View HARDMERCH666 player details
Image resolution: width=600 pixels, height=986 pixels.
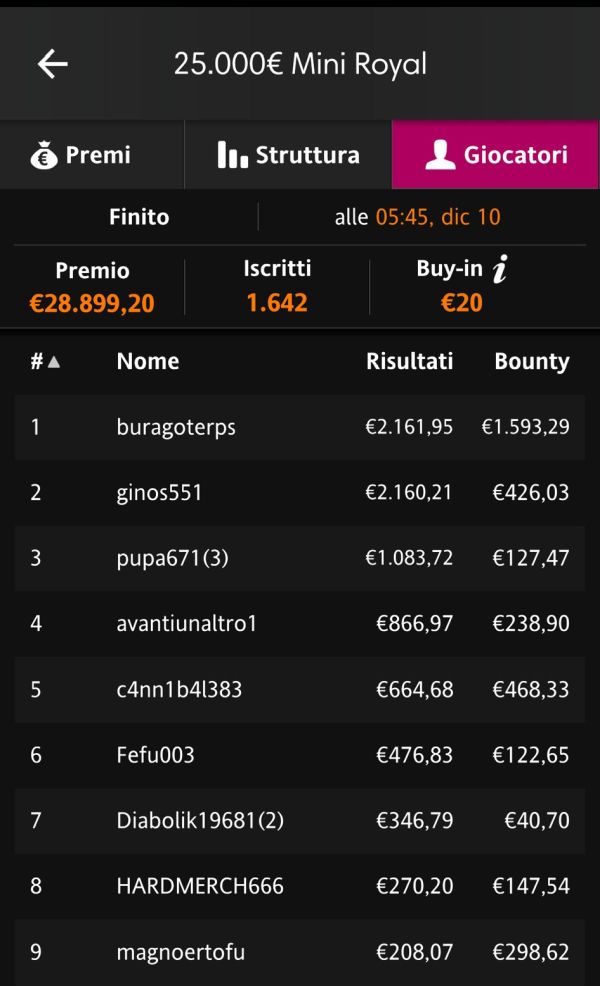coord(299,886)
